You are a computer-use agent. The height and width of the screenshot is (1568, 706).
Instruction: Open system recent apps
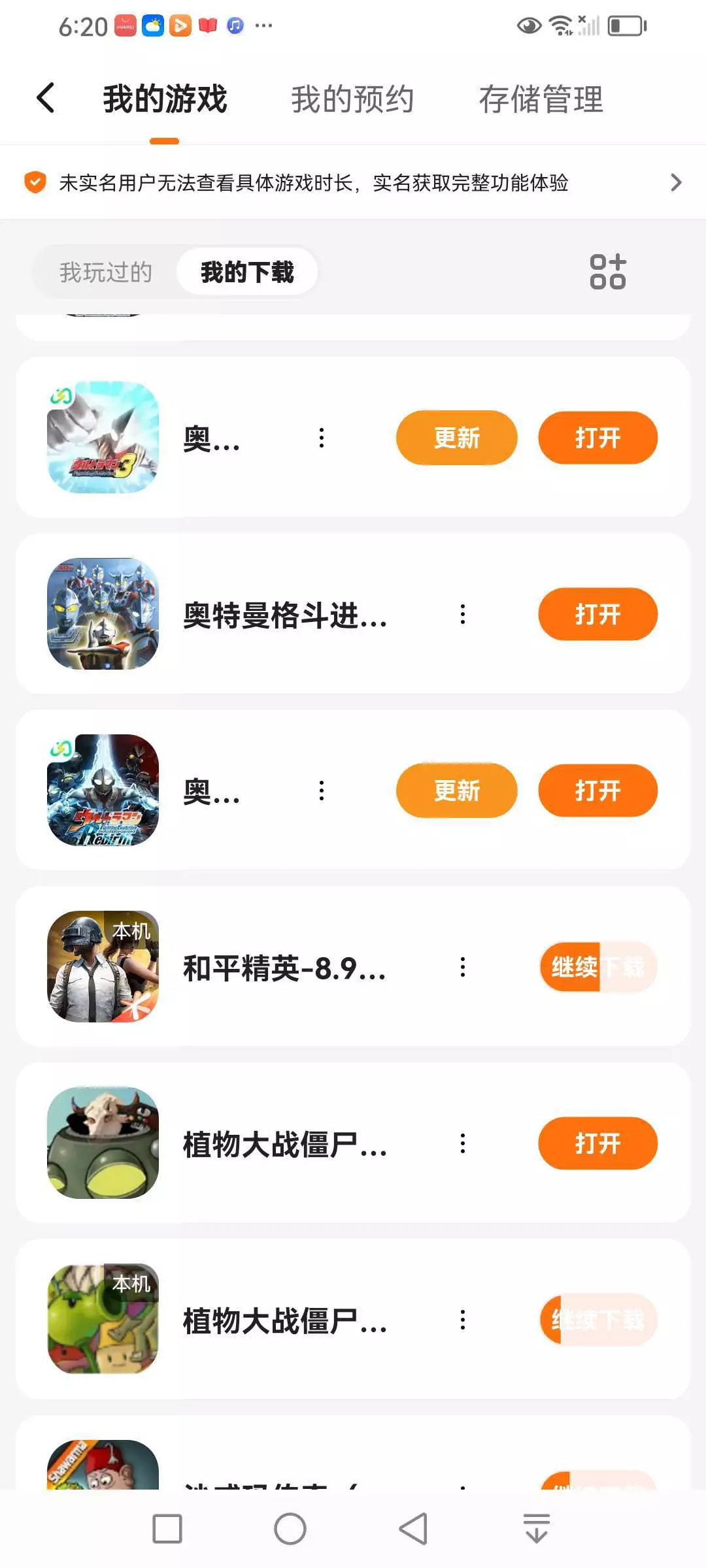[167, 1529]
